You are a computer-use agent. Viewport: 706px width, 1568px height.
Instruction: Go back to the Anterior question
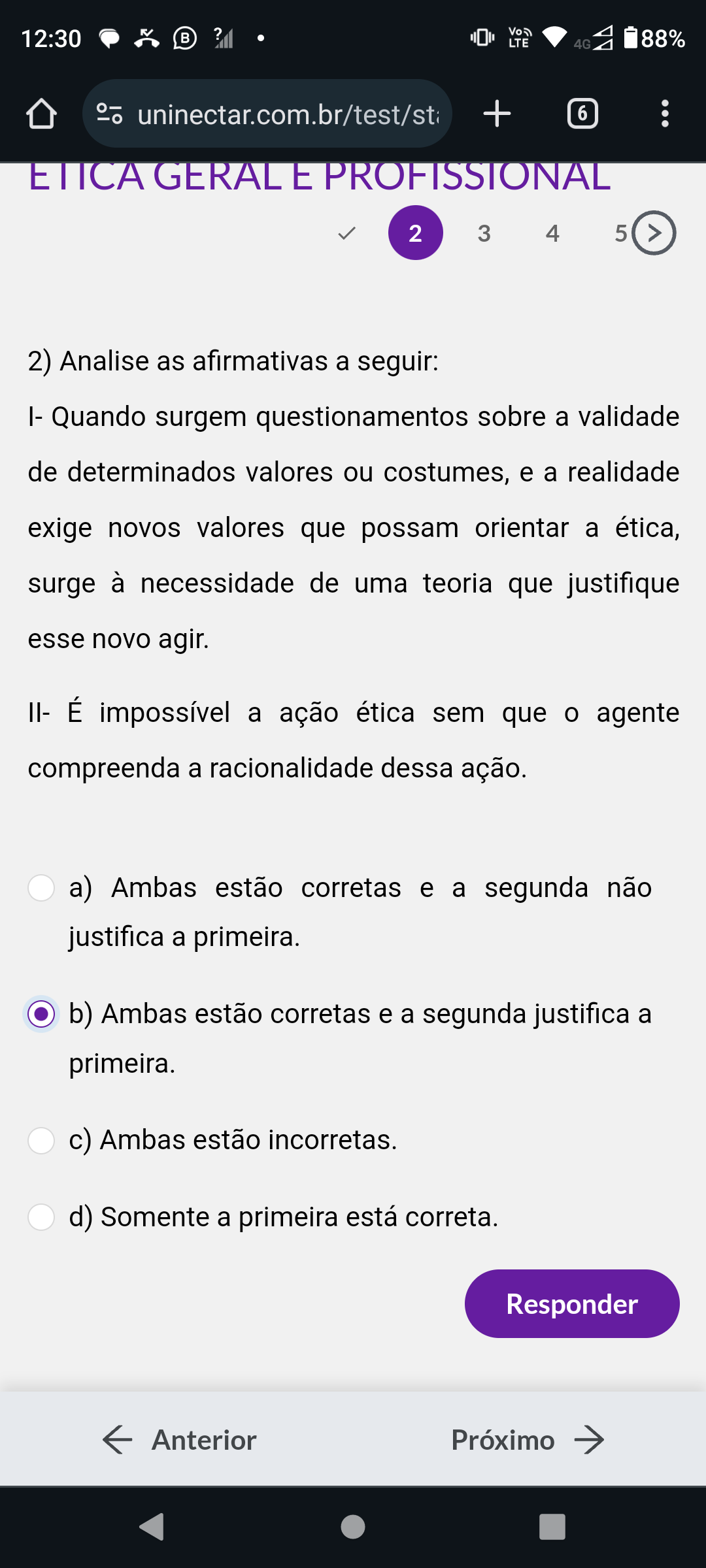pyautogui.click(x=180, y=1440)
